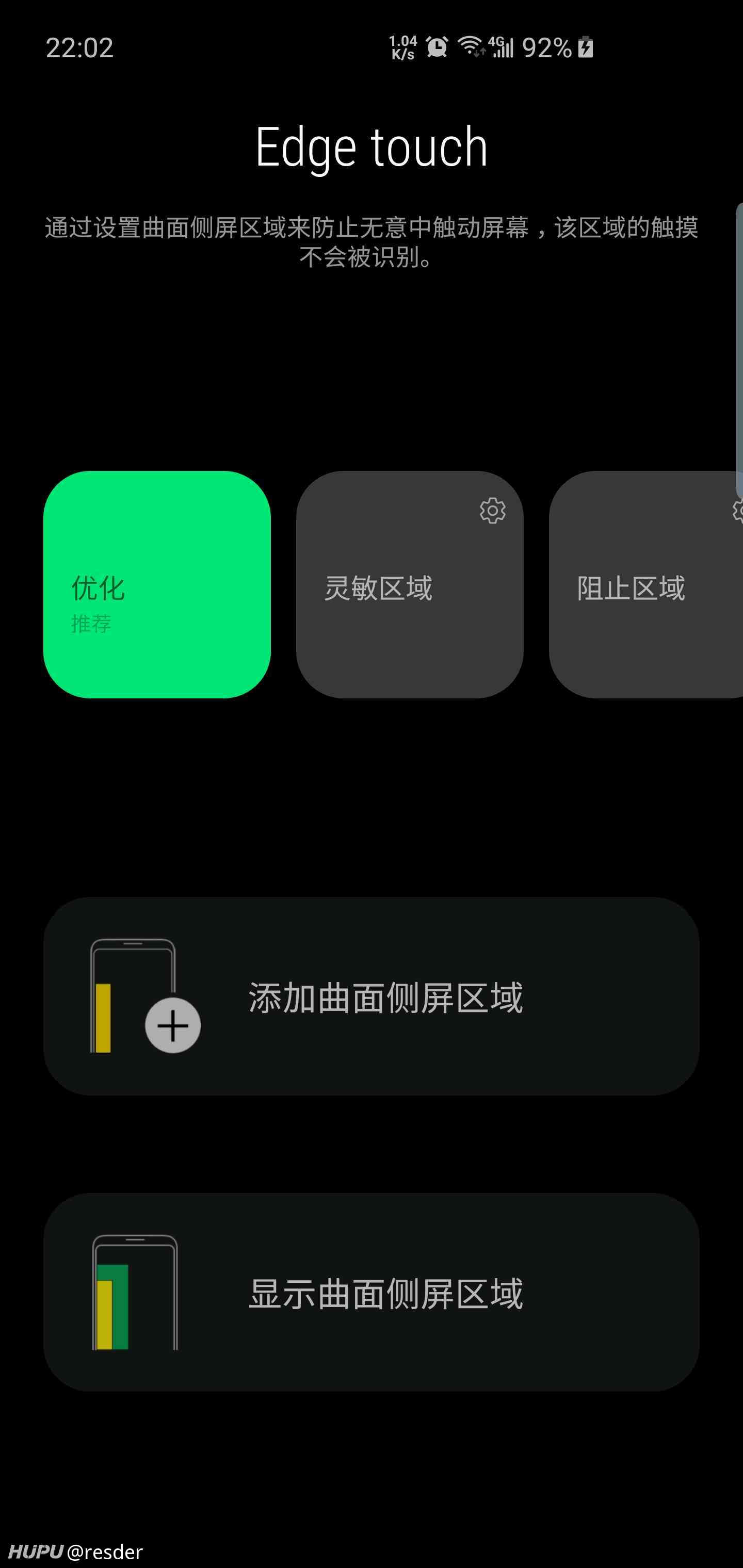The image size is (743, 1568).
Task: Select the 灵敏区域 card
Action: click(x=410, y=584)
